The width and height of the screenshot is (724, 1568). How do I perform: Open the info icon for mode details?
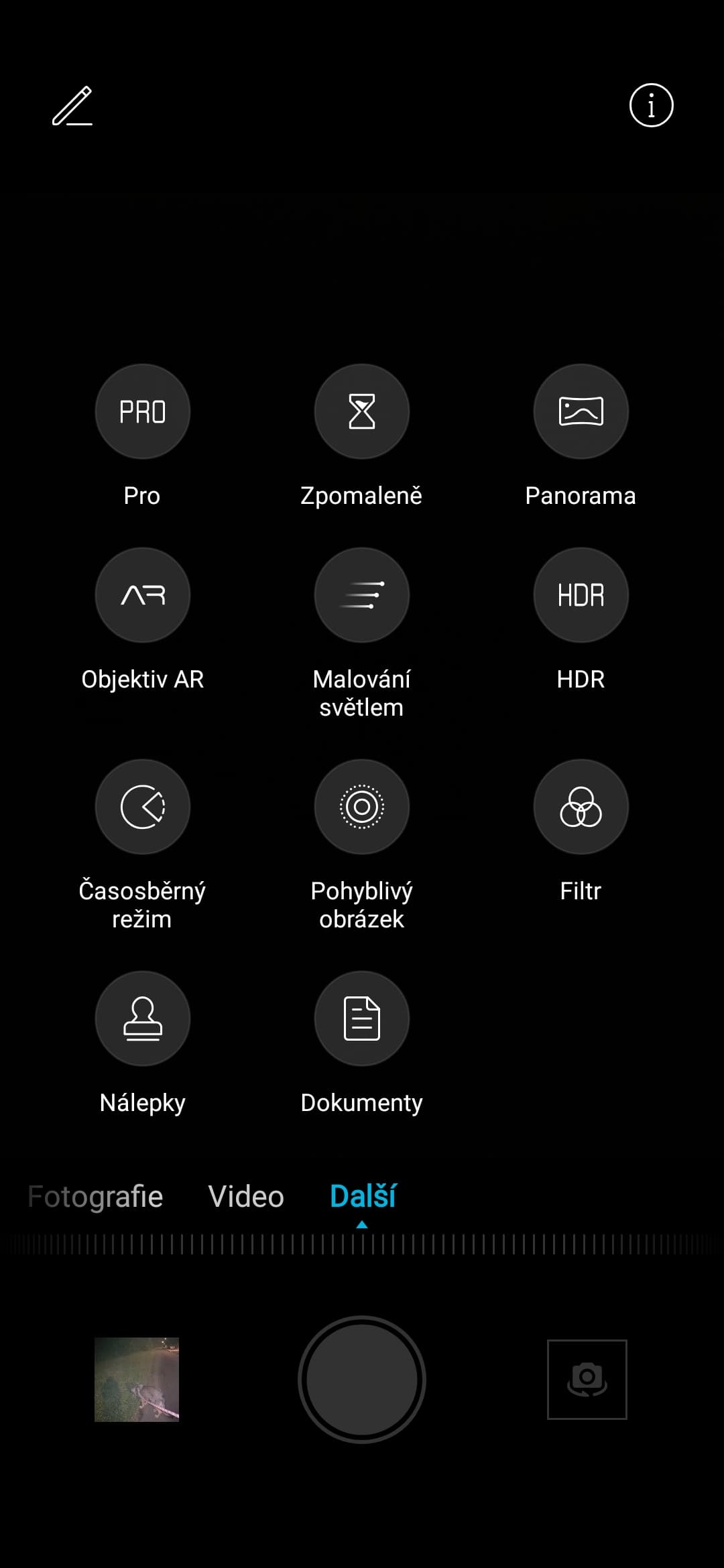pos(651,105)
